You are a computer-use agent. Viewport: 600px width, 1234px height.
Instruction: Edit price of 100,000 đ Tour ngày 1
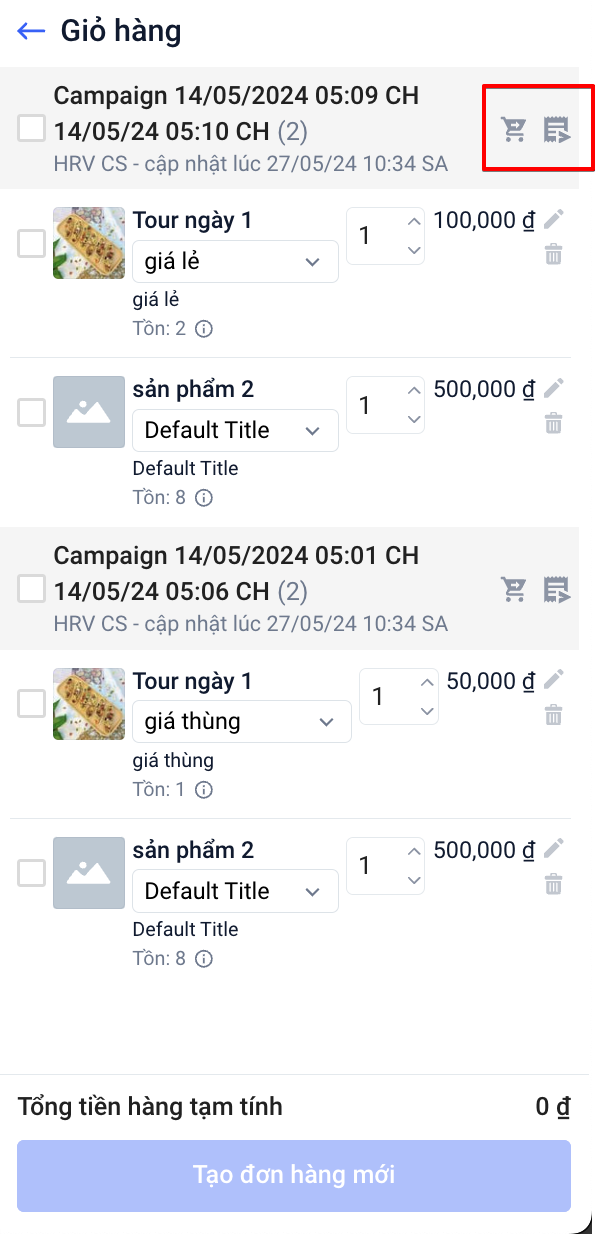point(554,220)
